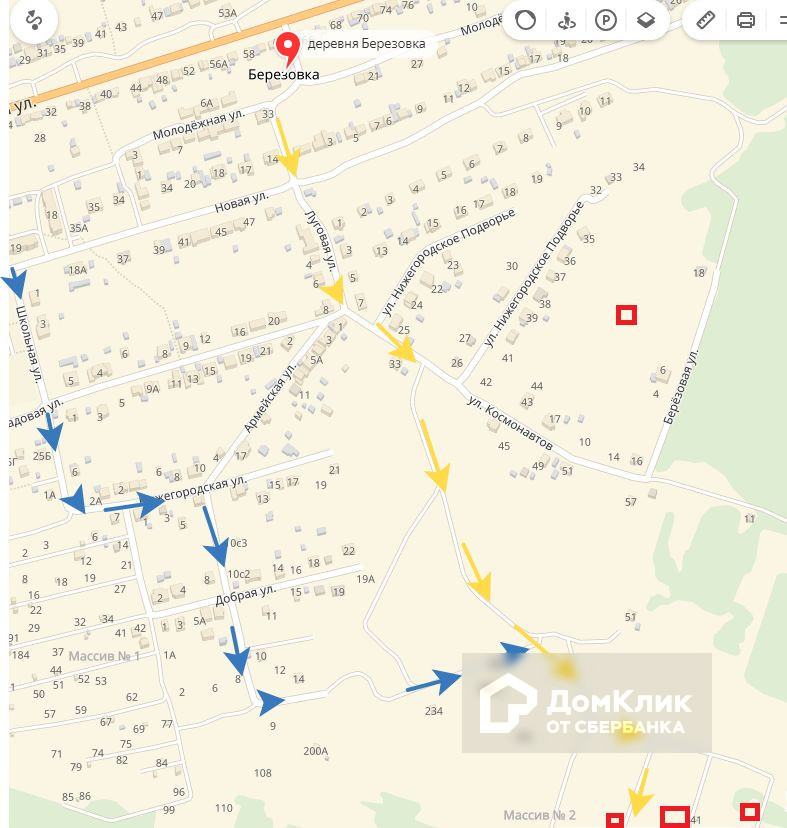Image resolution: width=787 pixels, height=828 pixels.
Task: Print the map
Action: coord(746,20)
